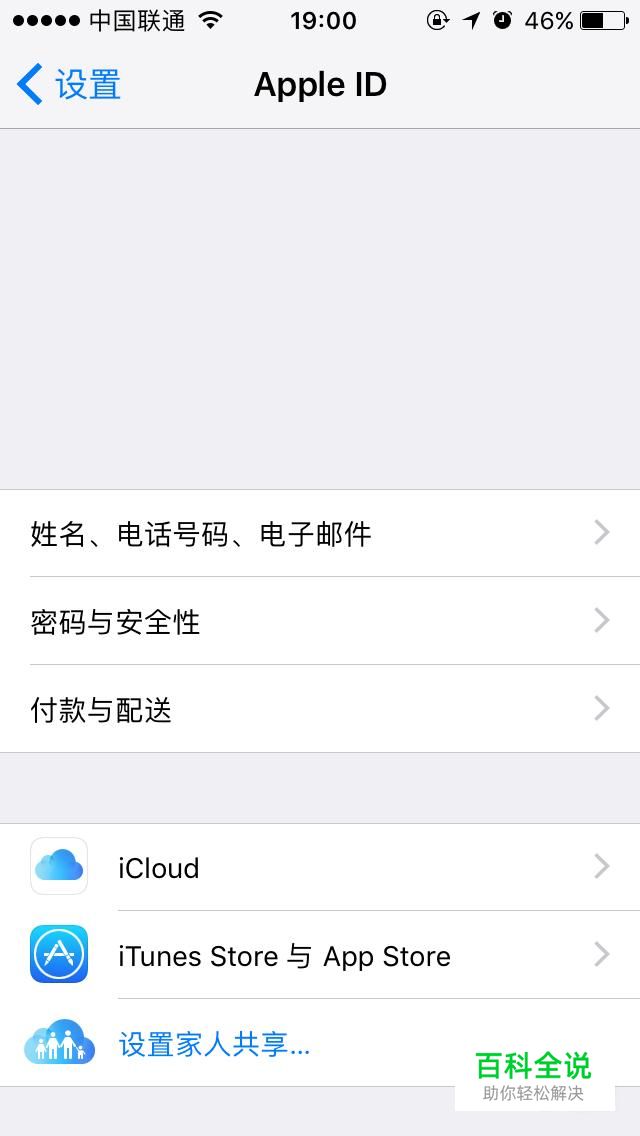Tap 设置家人共享 link
The height and width of the screenshot is (1136, 640).
click(x=214, y=1045)
